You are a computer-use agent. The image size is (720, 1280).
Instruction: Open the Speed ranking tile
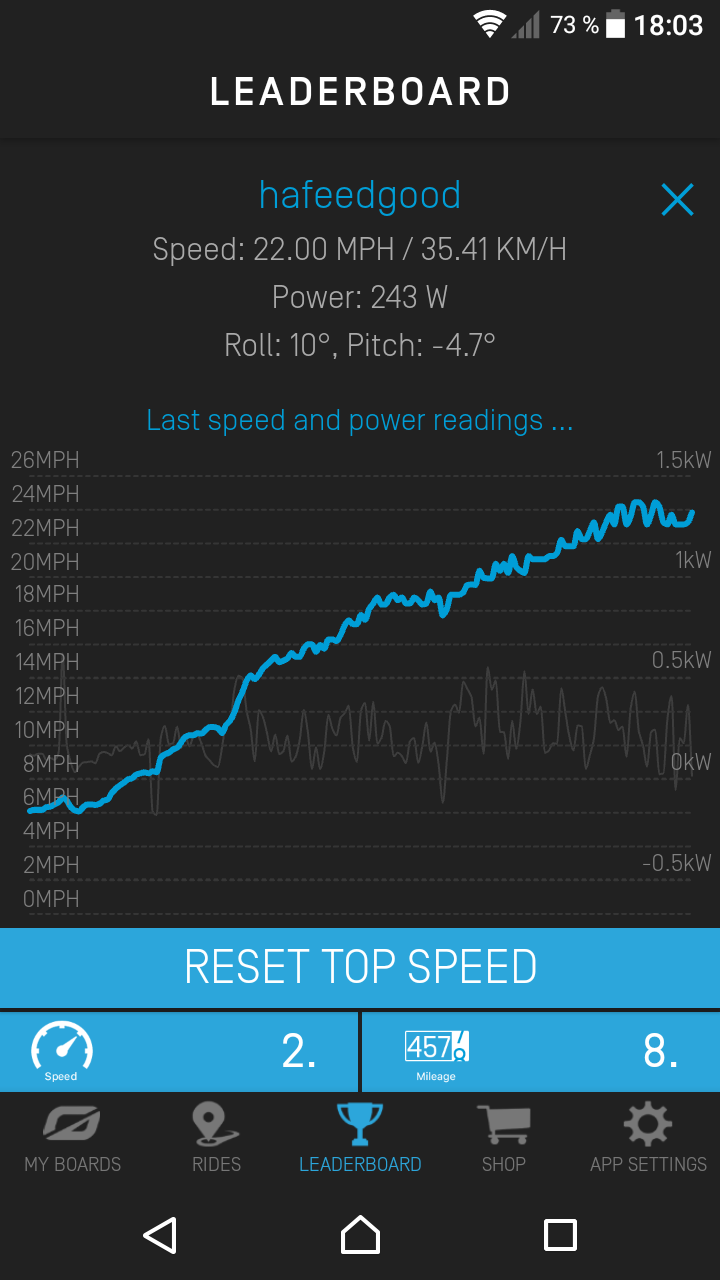coord(178,1051)
